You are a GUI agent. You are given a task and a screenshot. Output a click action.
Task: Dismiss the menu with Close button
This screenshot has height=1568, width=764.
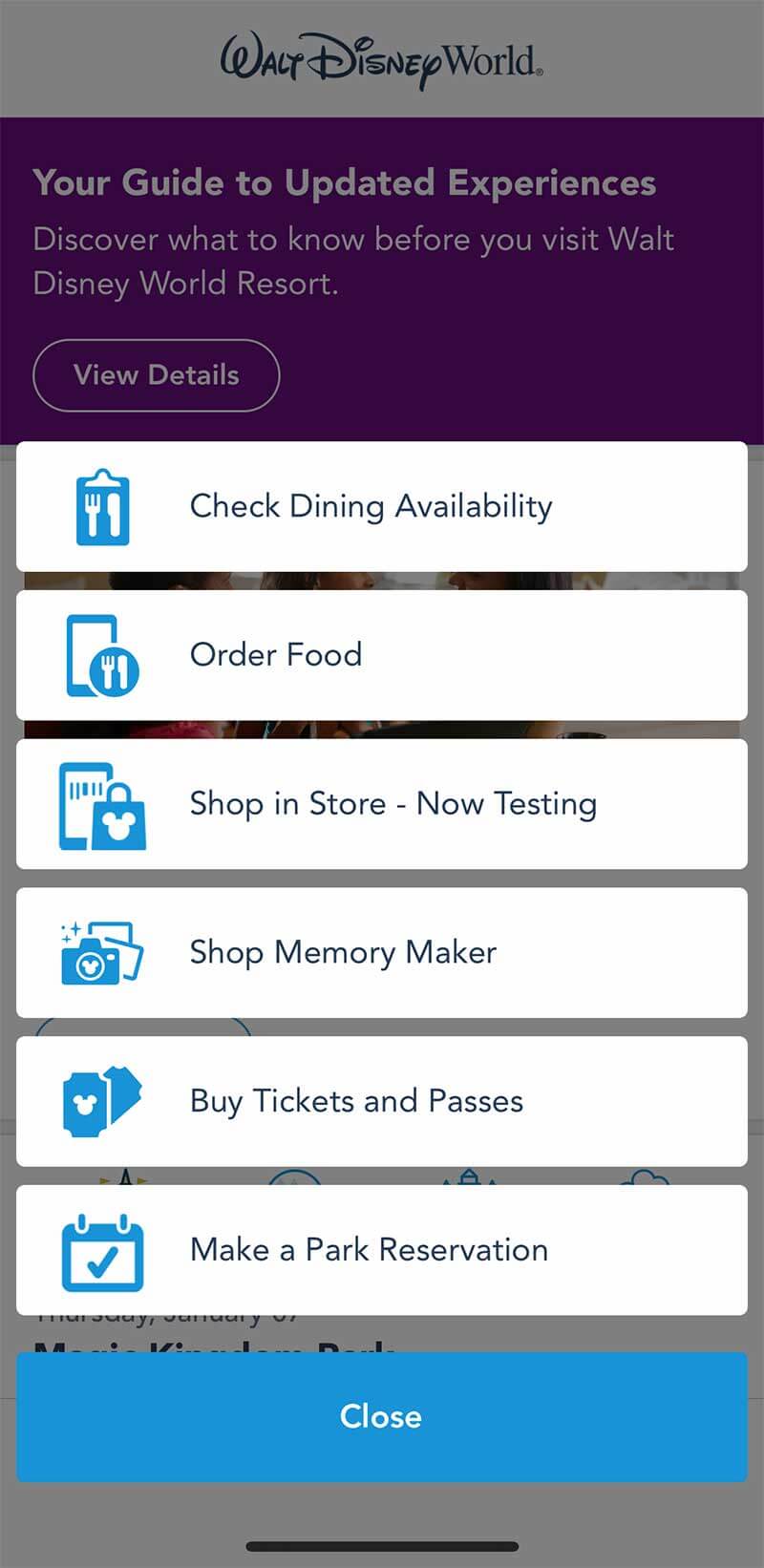pyautogui.click(x=382, y=1417)
